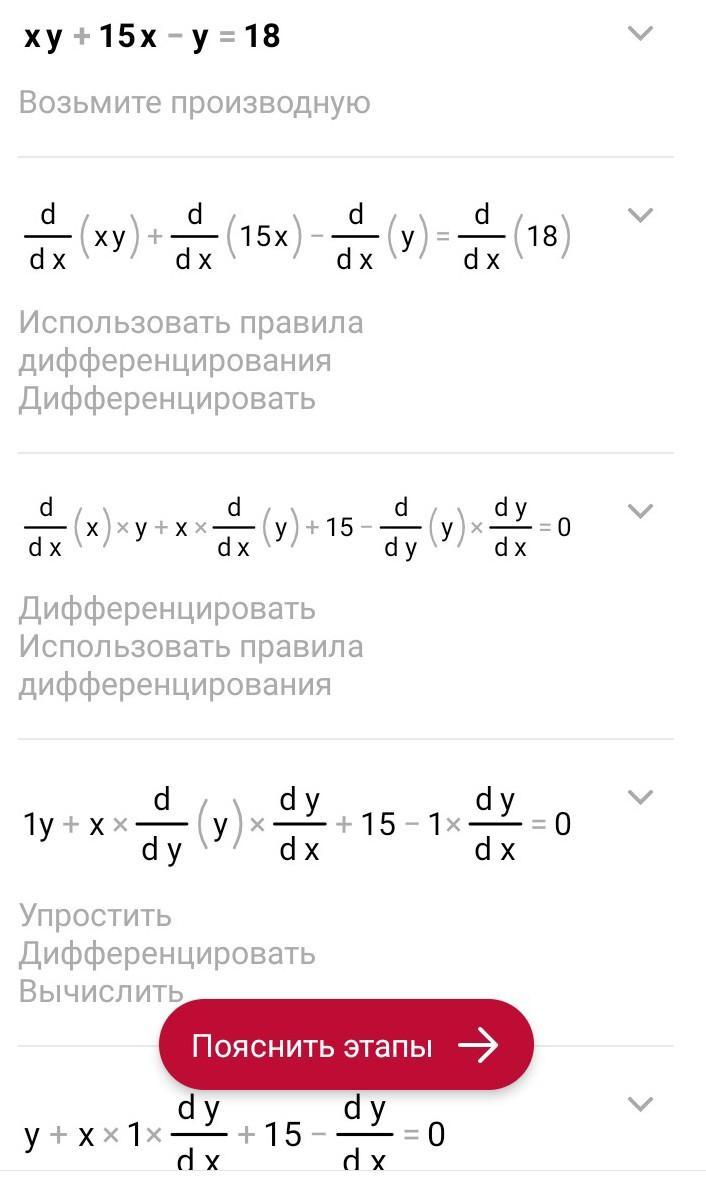The image size is (706, 1184).
Task: Tap the 'Пояснить этапы' button
Action: 346,1045
